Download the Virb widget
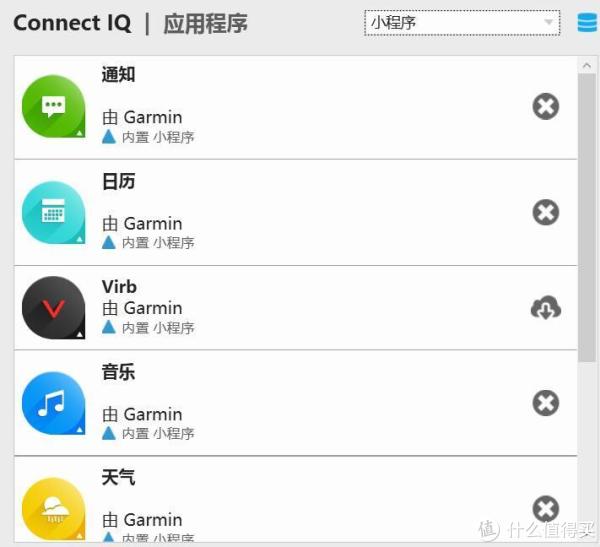This screenshot has width=600, height=547. (545, 308)
